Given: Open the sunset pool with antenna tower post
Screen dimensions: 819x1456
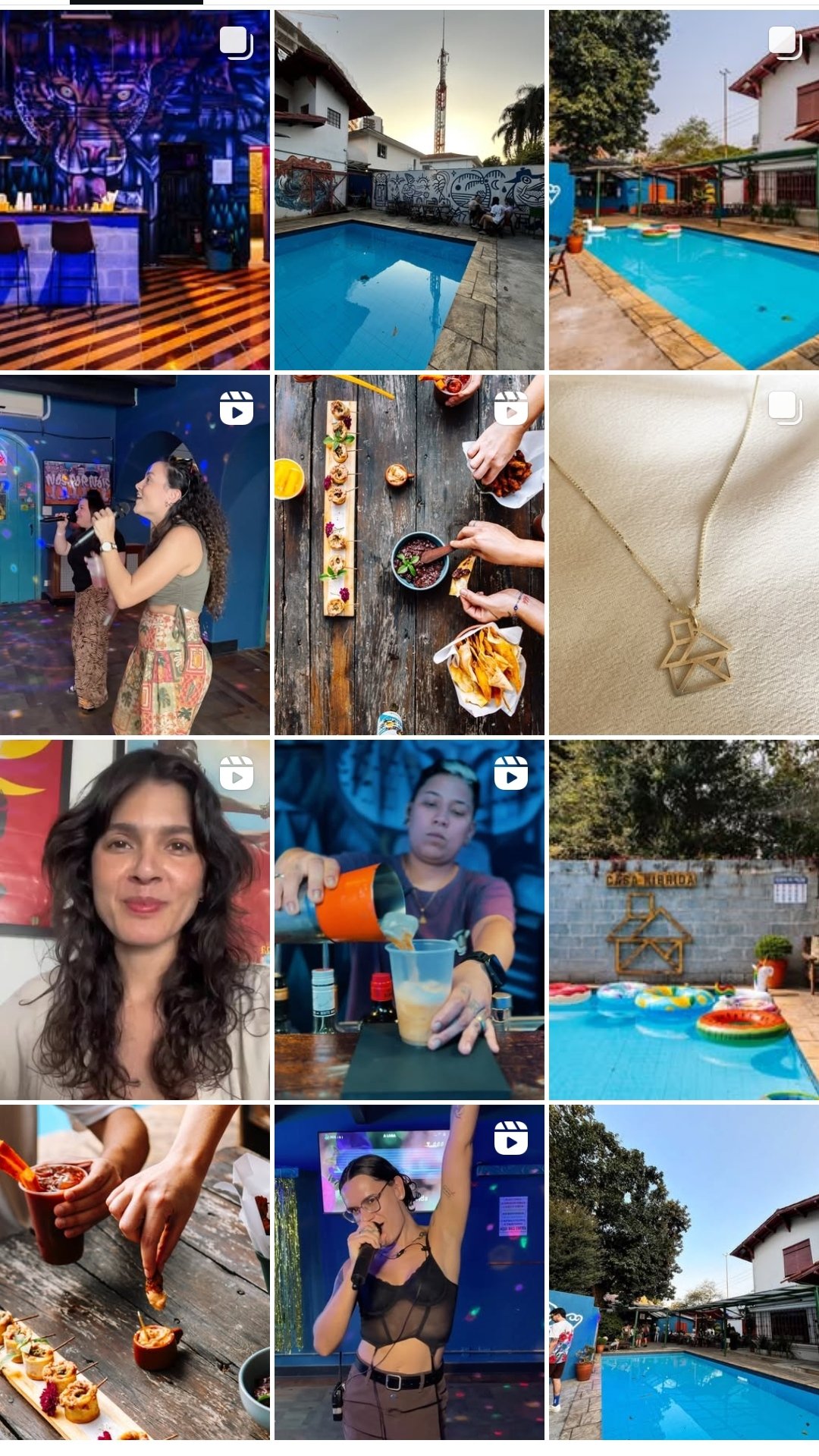Looking at the screenshot, I should pos(409,190).
